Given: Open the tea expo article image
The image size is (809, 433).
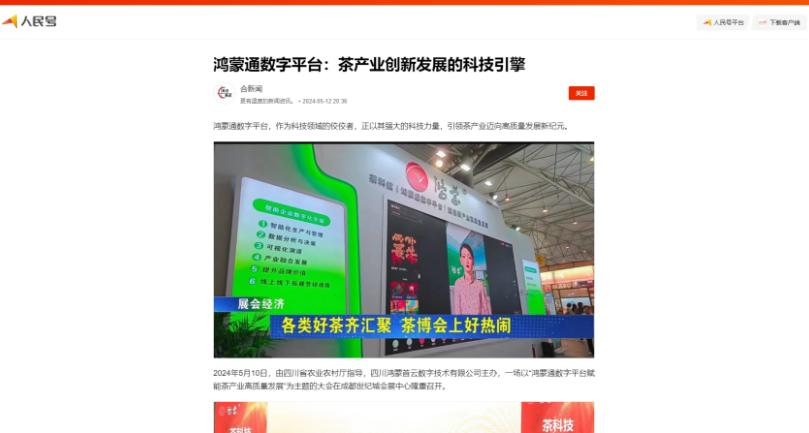Looking at the screenshot, I should point(403,249).
